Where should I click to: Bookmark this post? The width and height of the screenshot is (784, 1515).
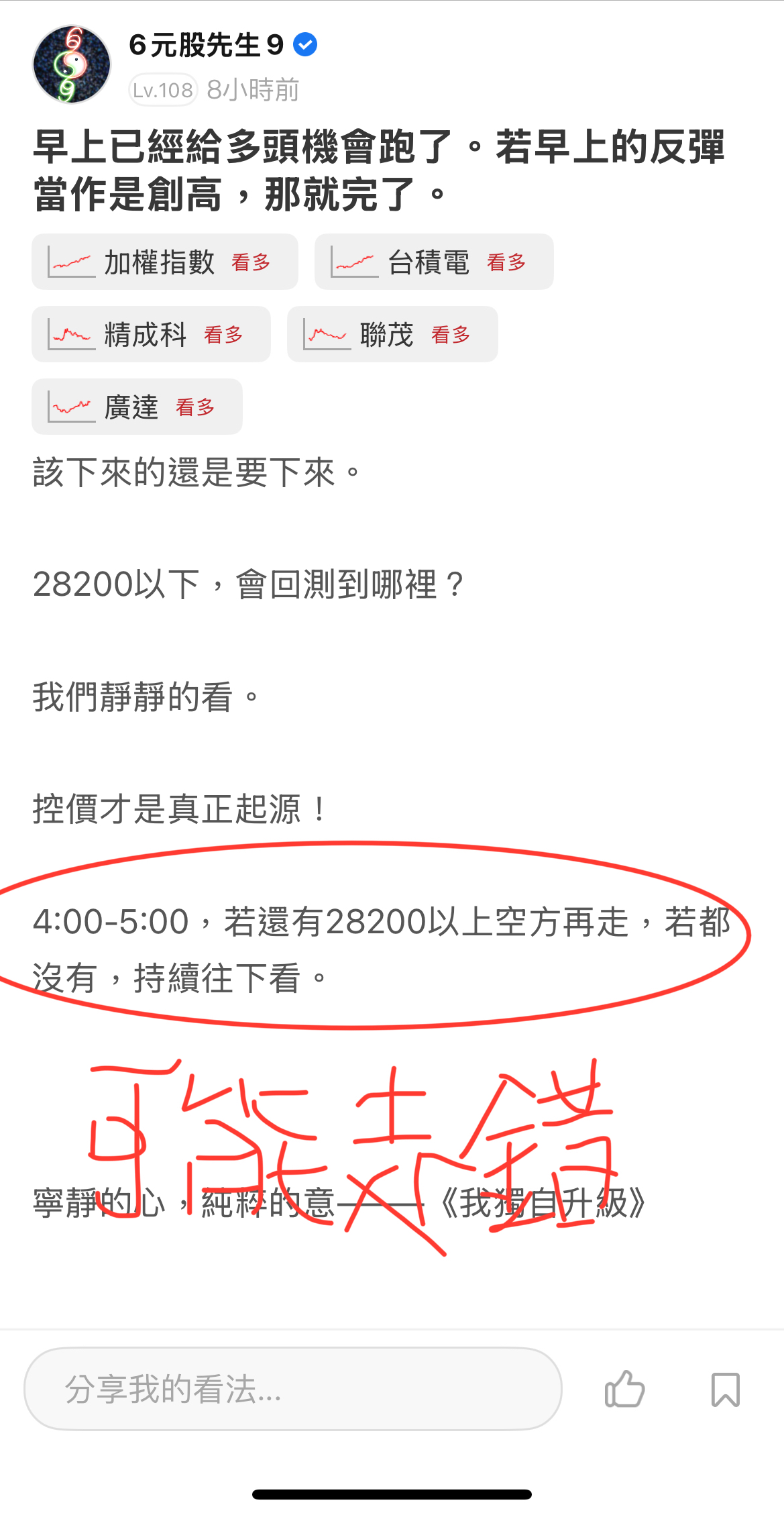click(x=725, y=1389)
